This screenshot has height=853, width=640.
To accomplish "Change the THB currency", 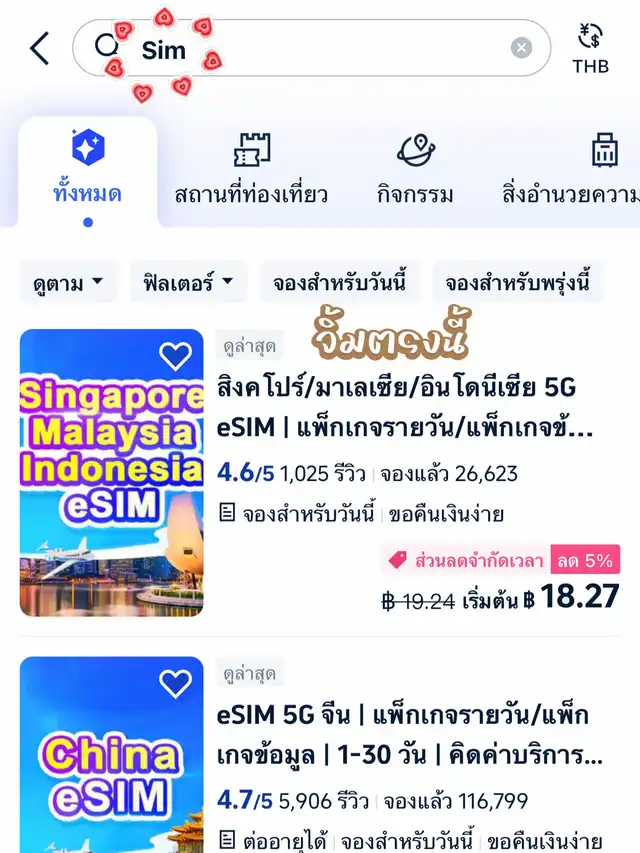I will click(x=590, y=48).
